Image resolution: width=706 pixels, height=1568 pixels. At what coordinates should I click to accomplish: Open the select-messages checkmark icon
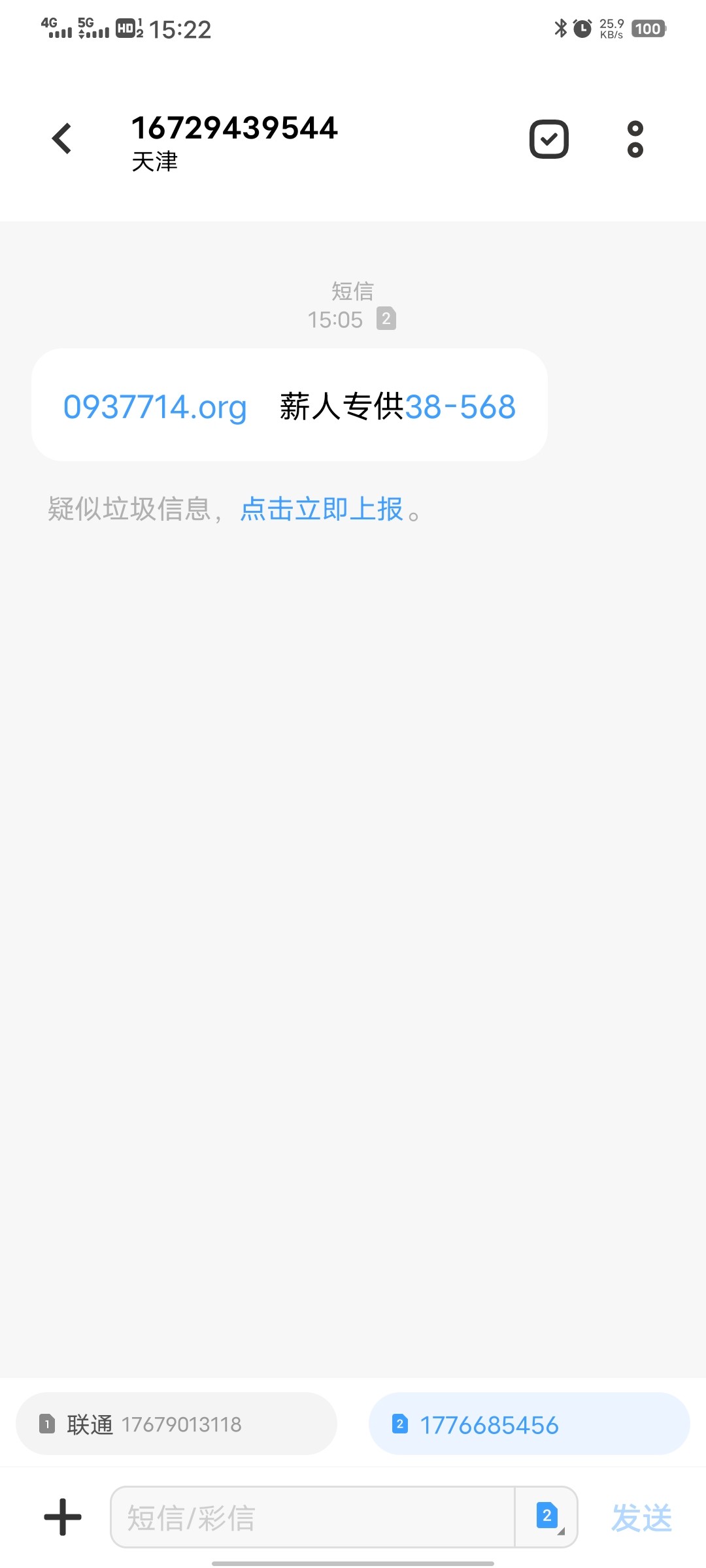pos(549,139)
